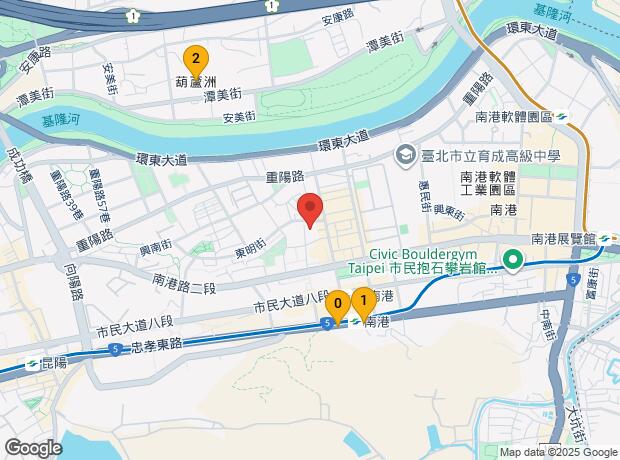This screenshot has width=620, height=460.
Task: Open the 臺北市立育成高級中學 school marker
Action: pos(405,155)
